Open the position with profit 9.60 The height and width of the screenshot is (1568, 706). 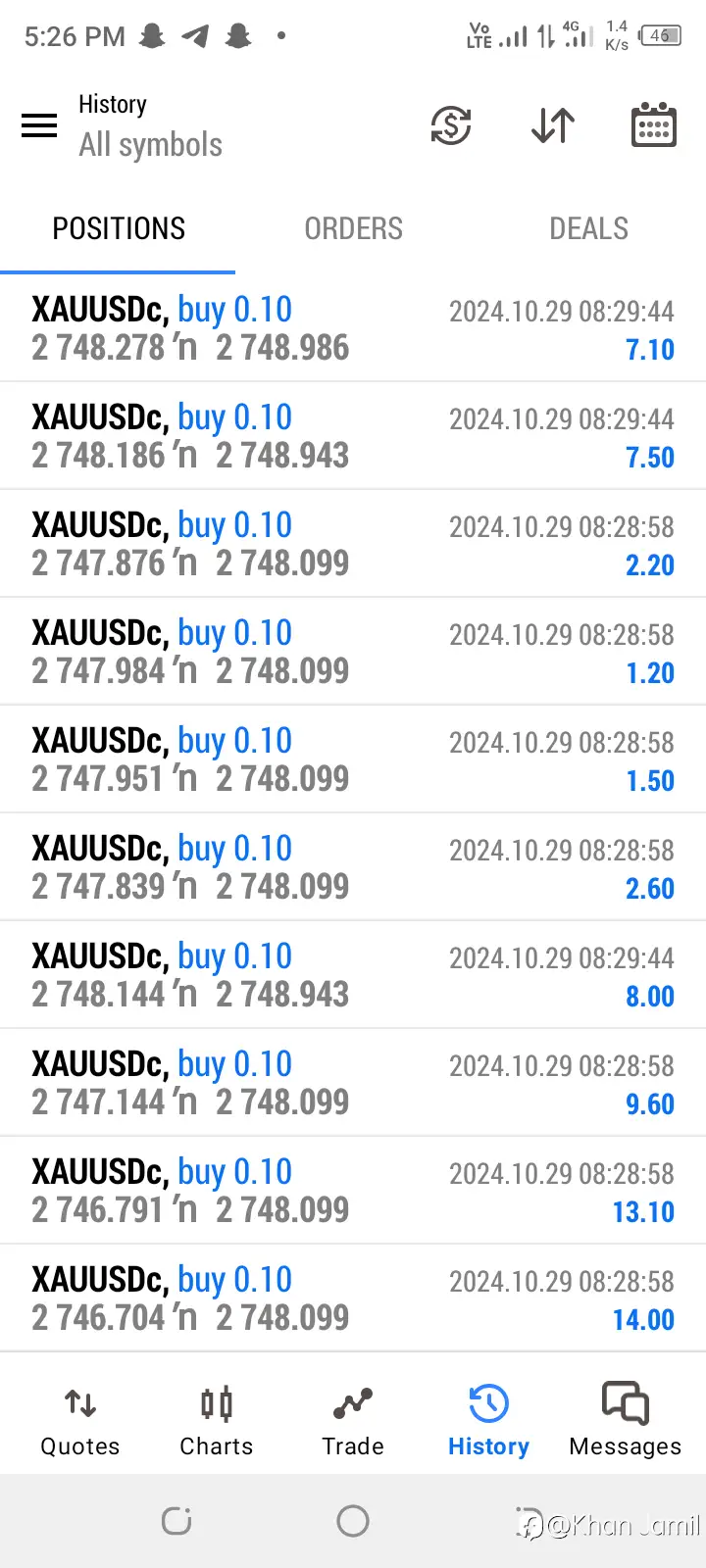[353, 1083]
